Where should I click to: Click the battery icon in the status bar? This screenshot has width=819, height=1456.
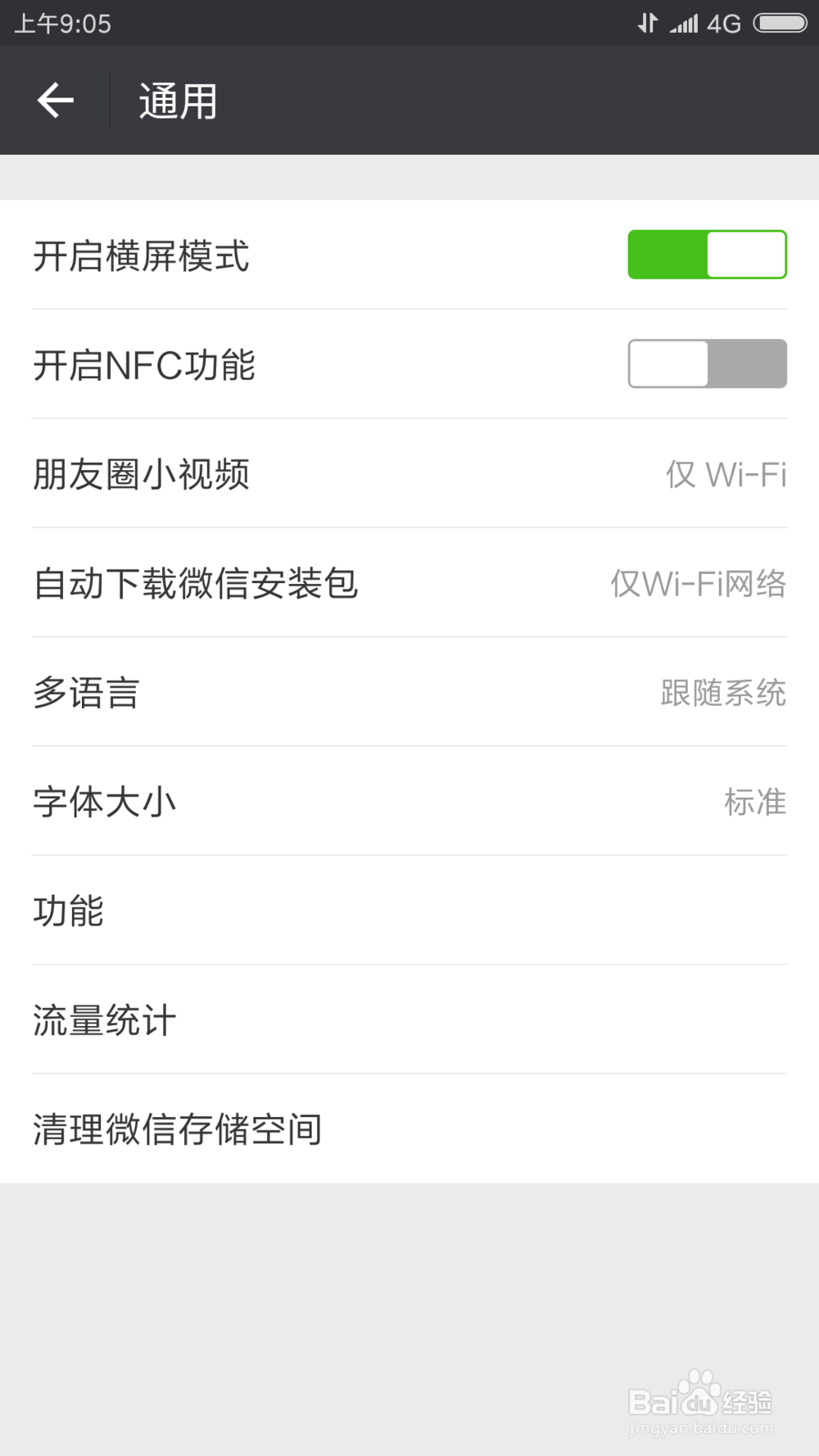click(781, 23)
